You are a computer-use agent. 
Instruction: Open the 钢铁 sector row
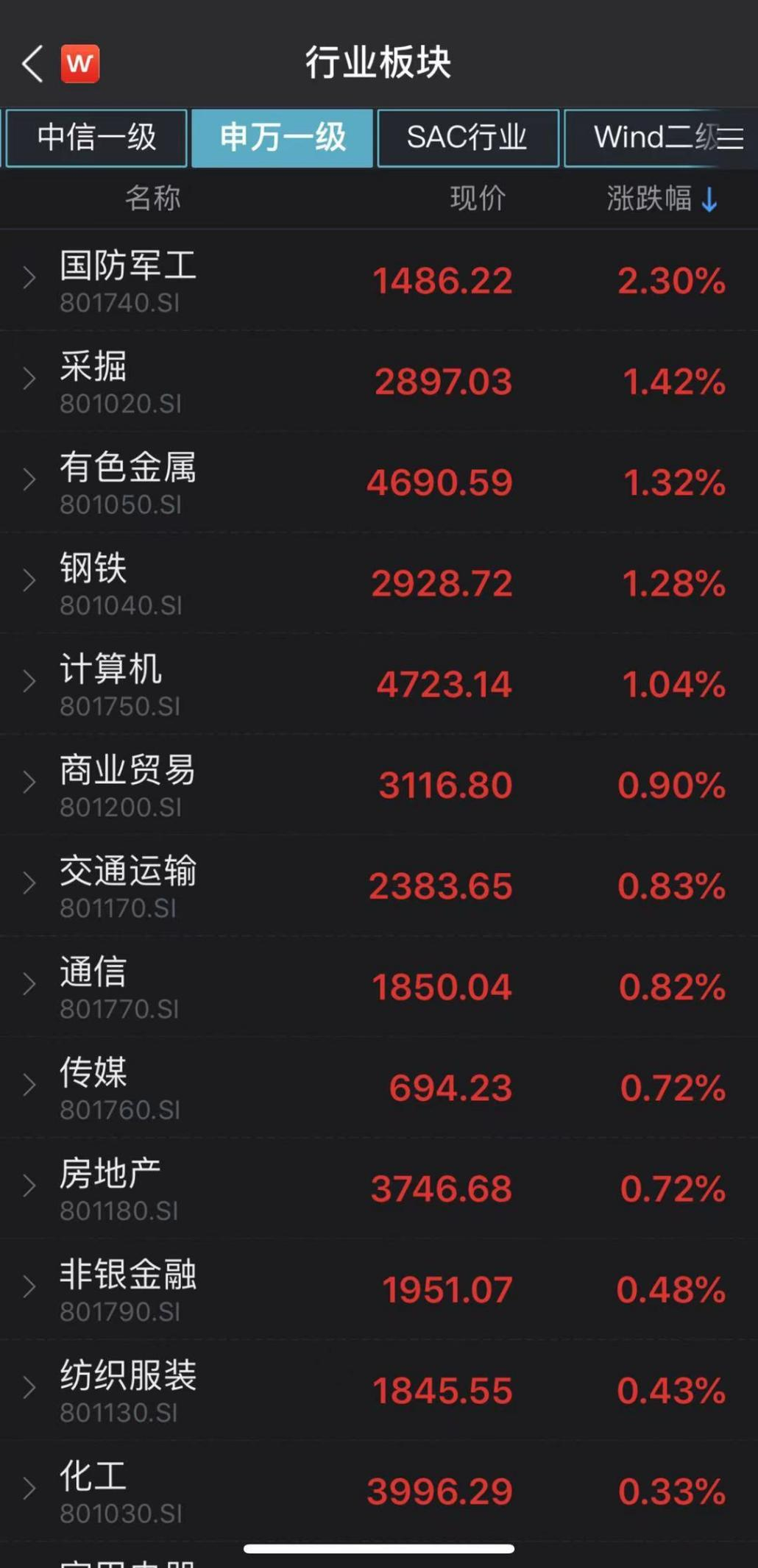379,582
